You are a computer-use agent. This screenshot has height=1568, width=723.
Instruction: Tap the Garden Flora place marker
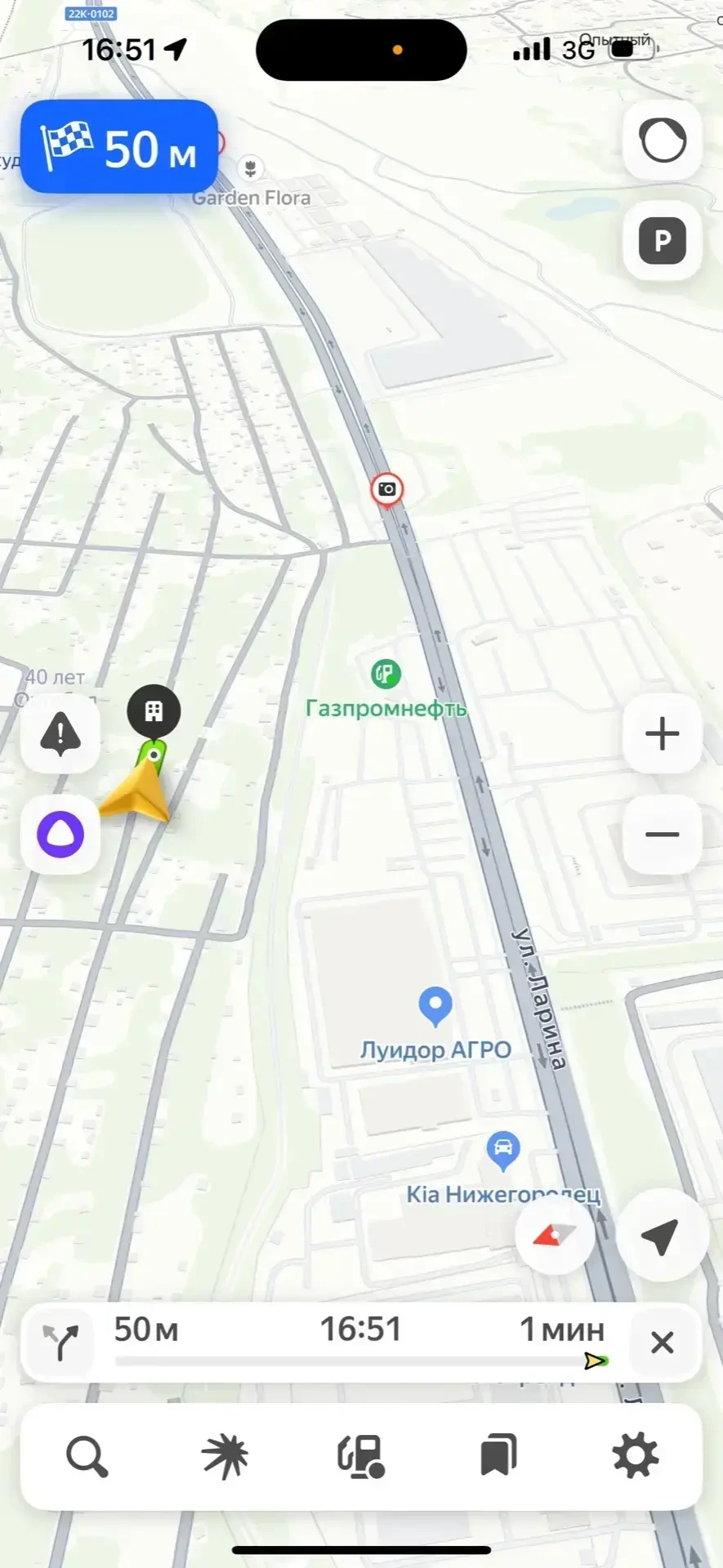(251, 169)
